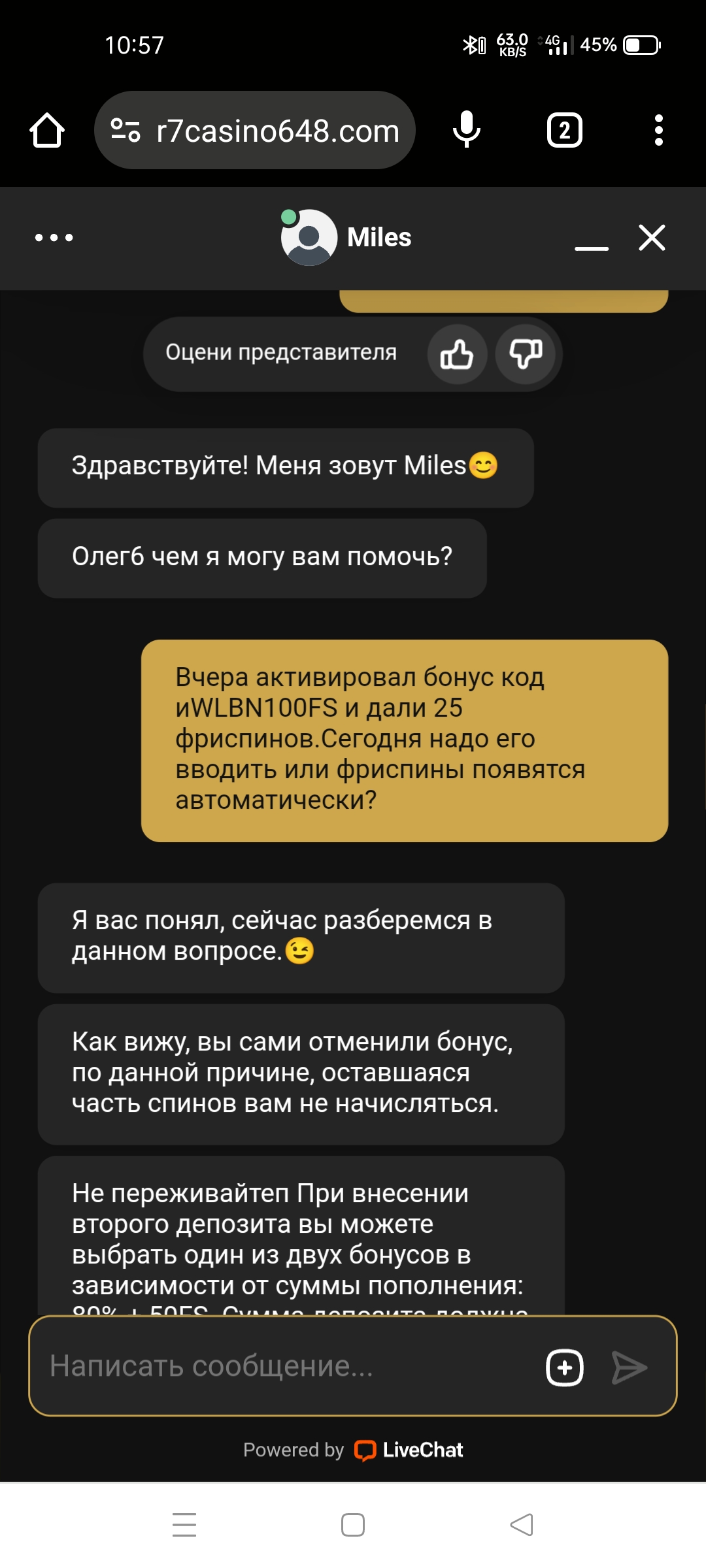706x1568 pixels.
Task: Start voice search with the microphone
Action: tap(467, 129)
